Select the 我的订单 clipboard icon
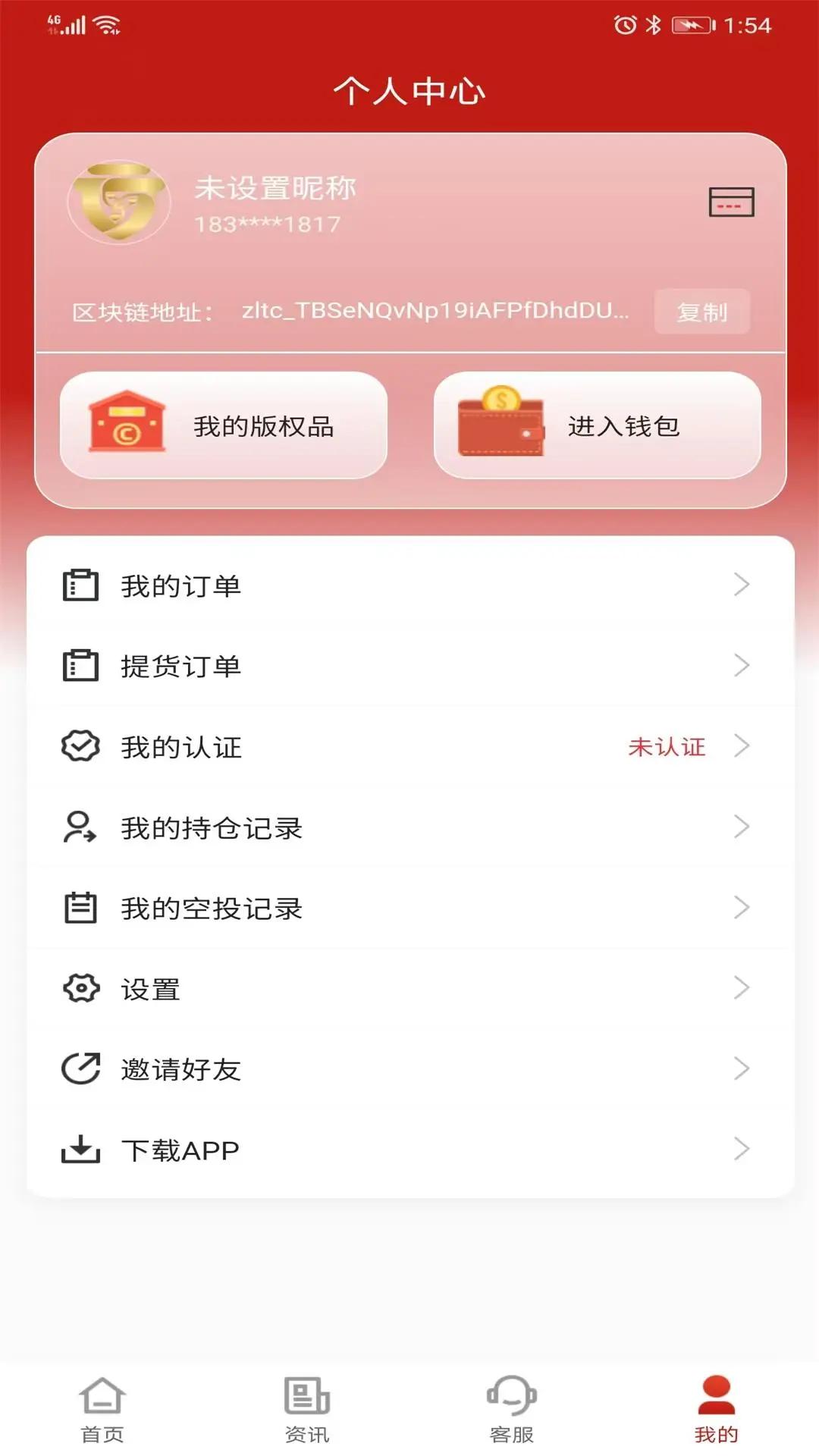 pyautogui.click(x=78, y=585)
